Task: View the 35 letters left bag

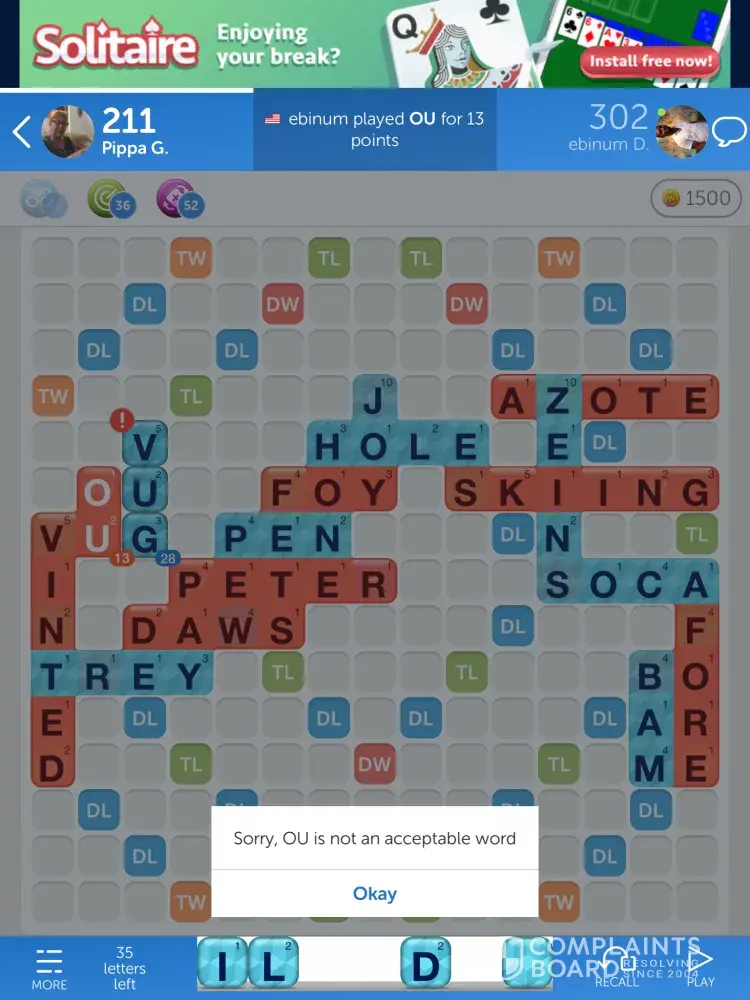Action: click(x=125, y=968)
